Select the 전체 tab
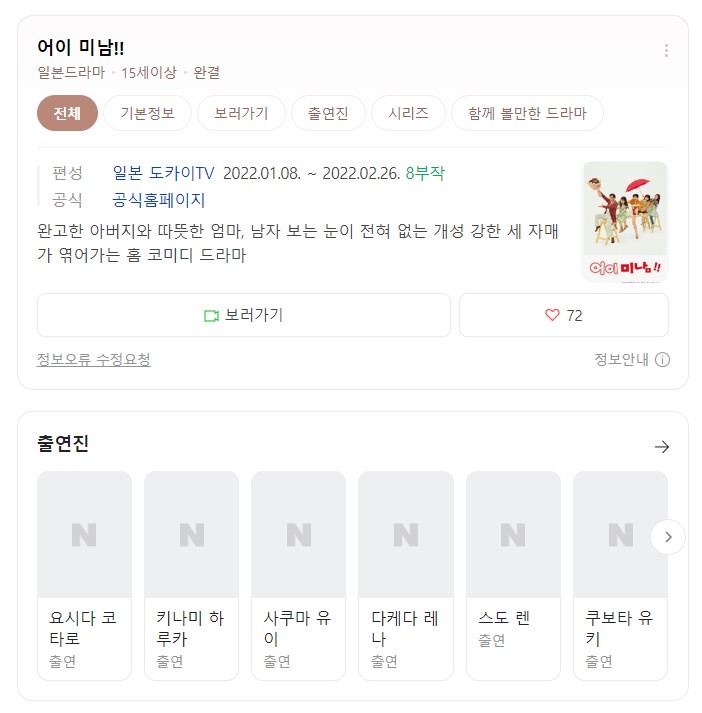Image resolution: width=702 pixels, height=713 pixels. pyautogui.click(x=67, y=113)
